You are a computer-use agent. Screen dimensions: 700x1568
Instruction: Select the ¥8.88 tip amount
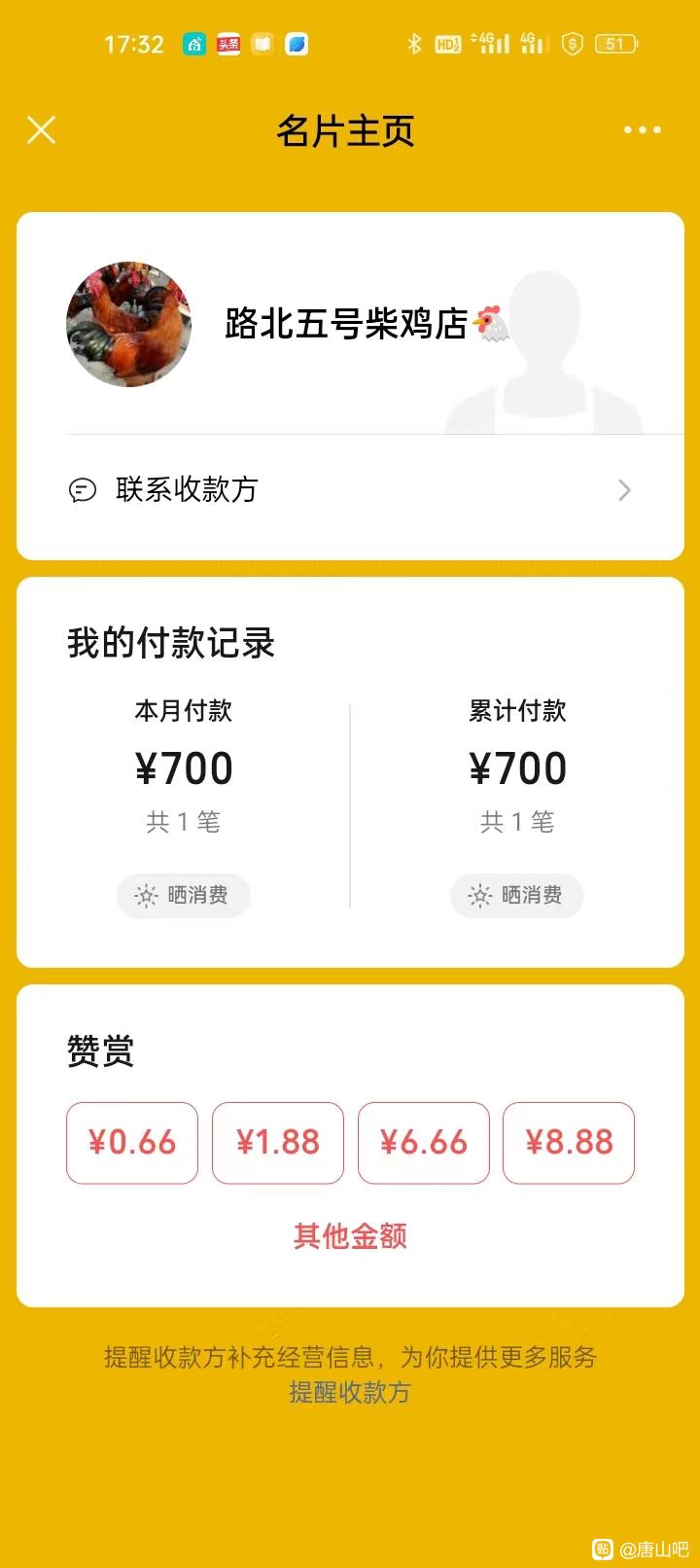(x=569, y=1143)
